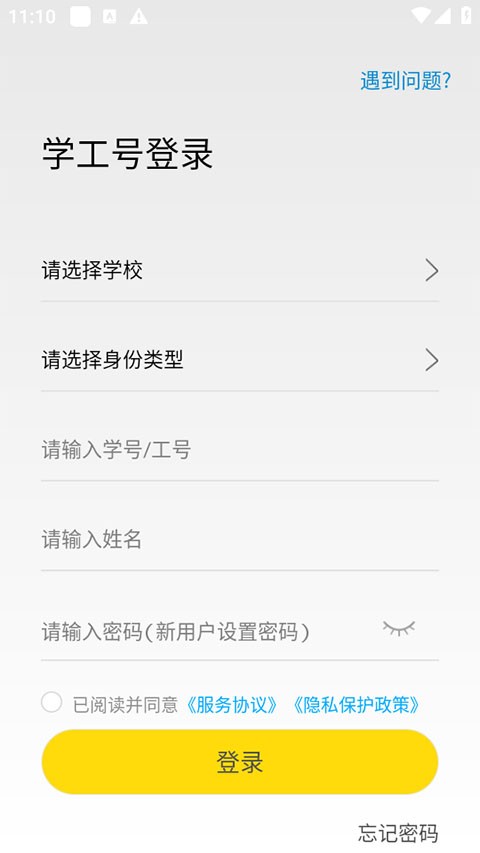Focus the 请输入学号/工号 field
Screen dimensions: 480x853
pyautogui.click(x=240, y=450)
